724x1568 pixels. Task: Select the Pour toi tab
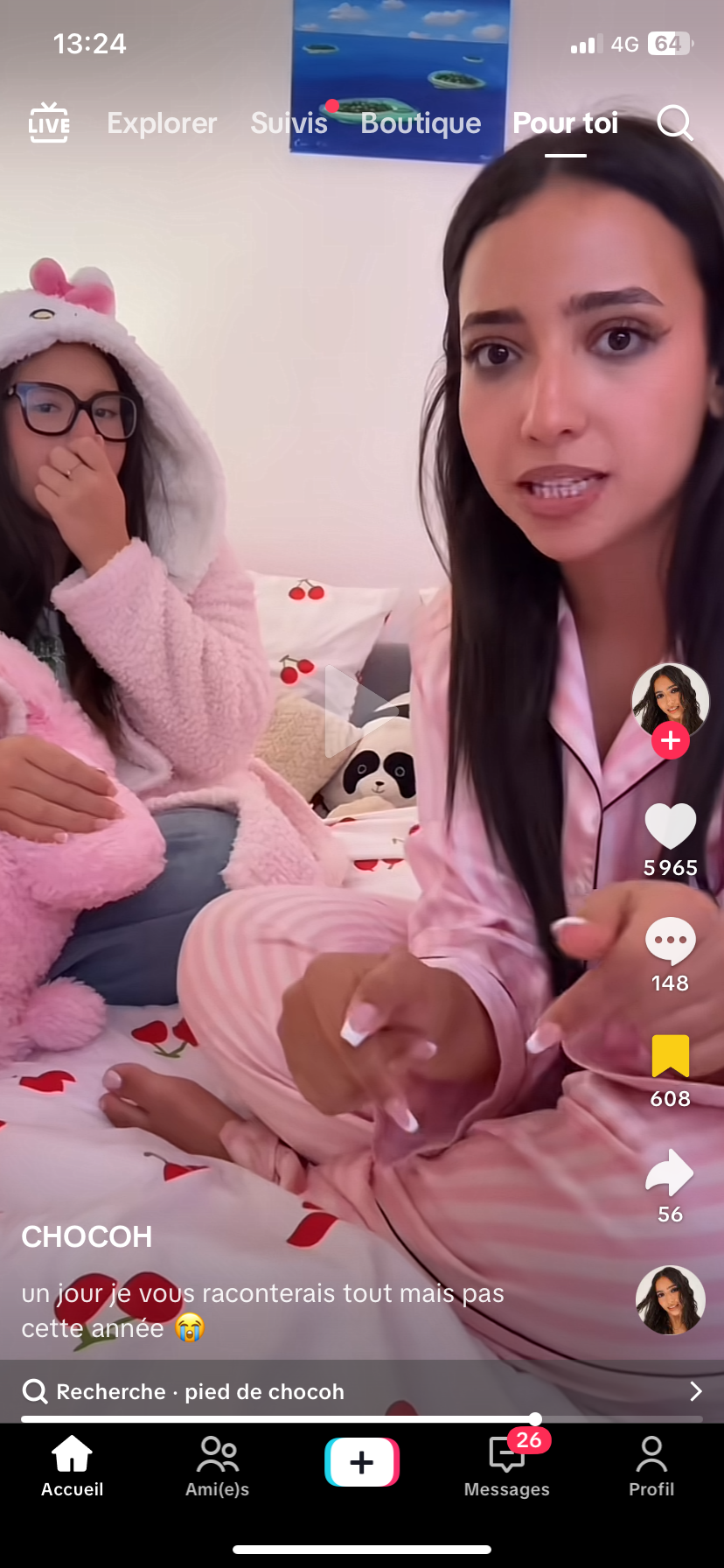(x=566, y=123)
